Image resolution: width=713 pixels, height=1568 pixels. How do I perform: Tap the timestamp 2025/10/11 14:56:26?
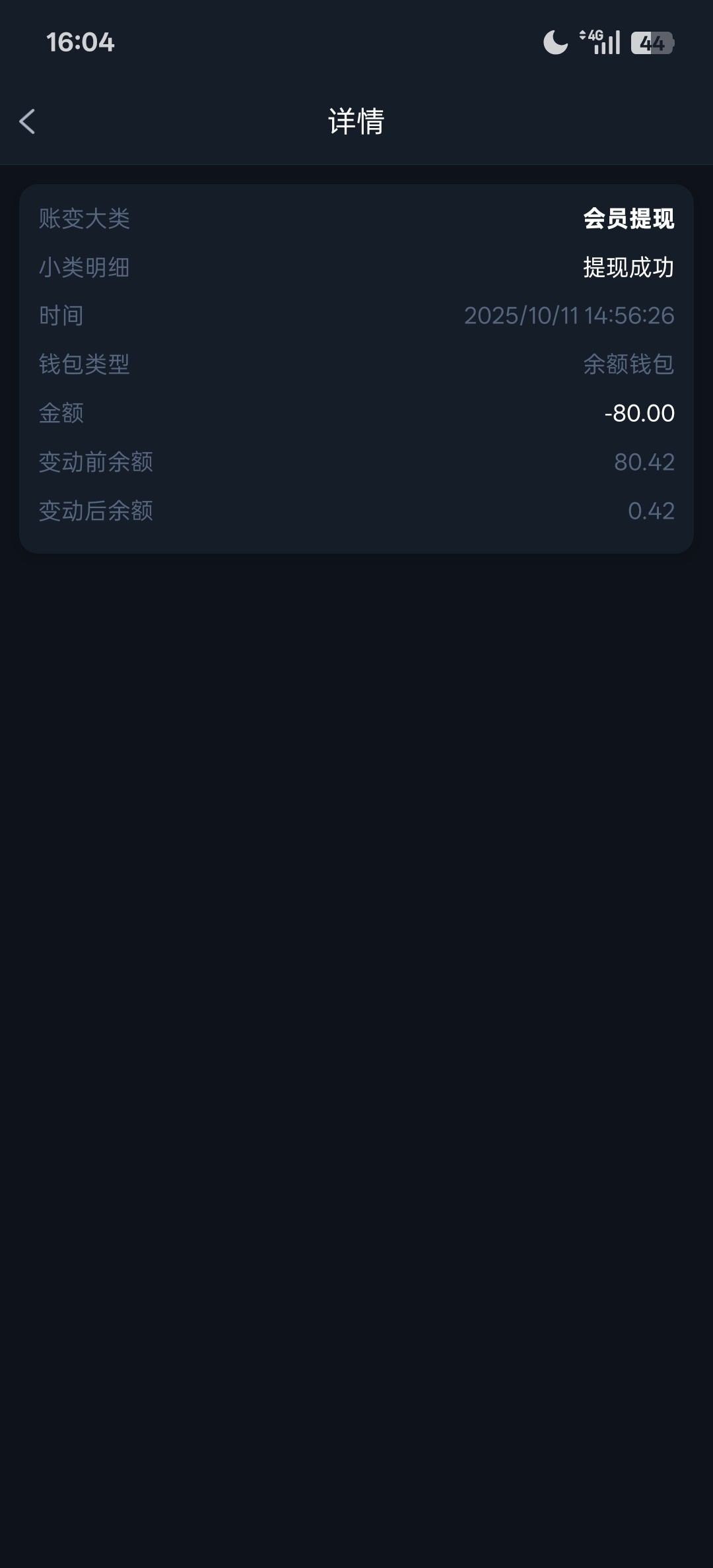tap(569, 315)
